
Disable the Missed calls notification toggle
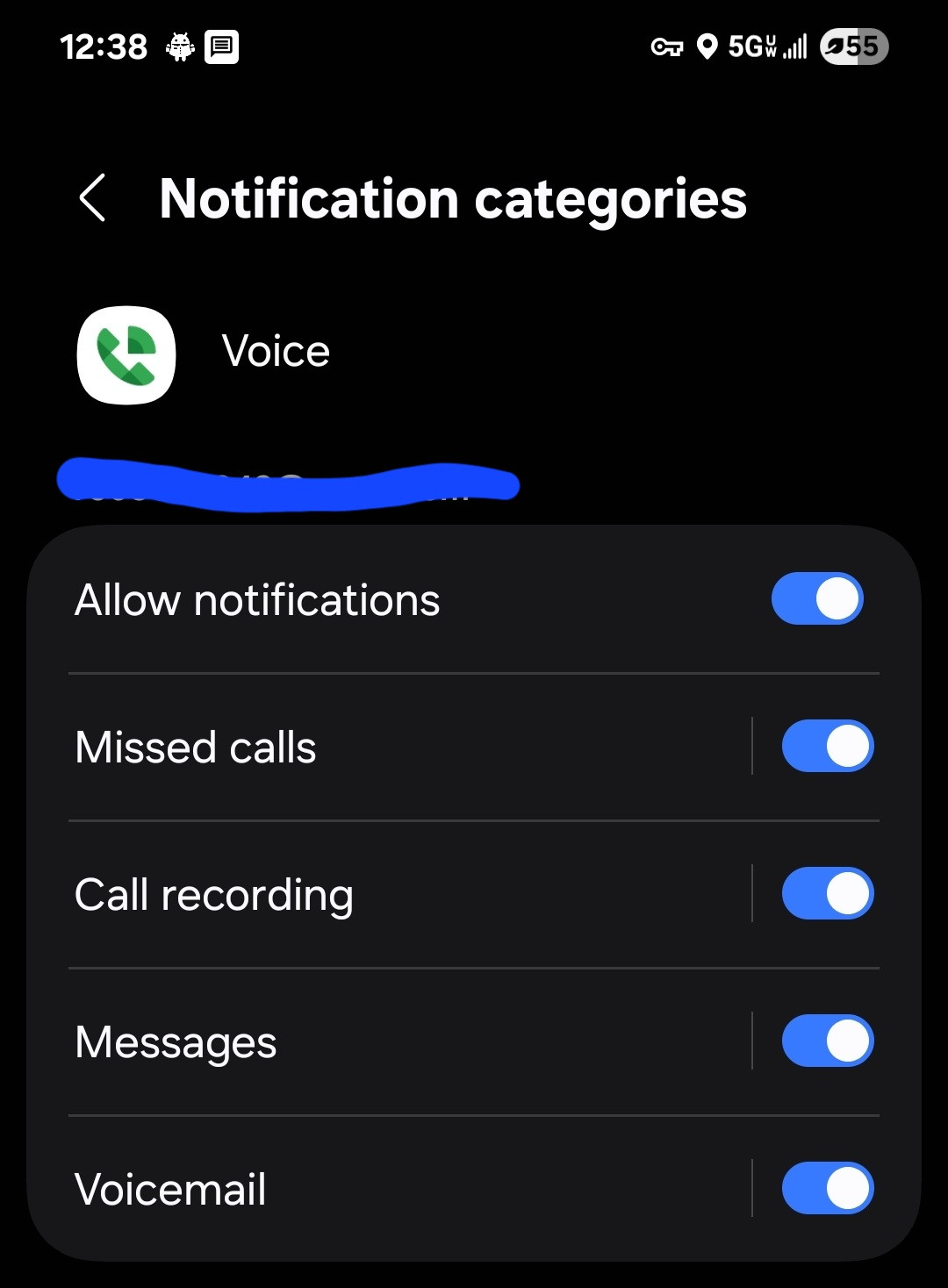(x=827, y=747)
